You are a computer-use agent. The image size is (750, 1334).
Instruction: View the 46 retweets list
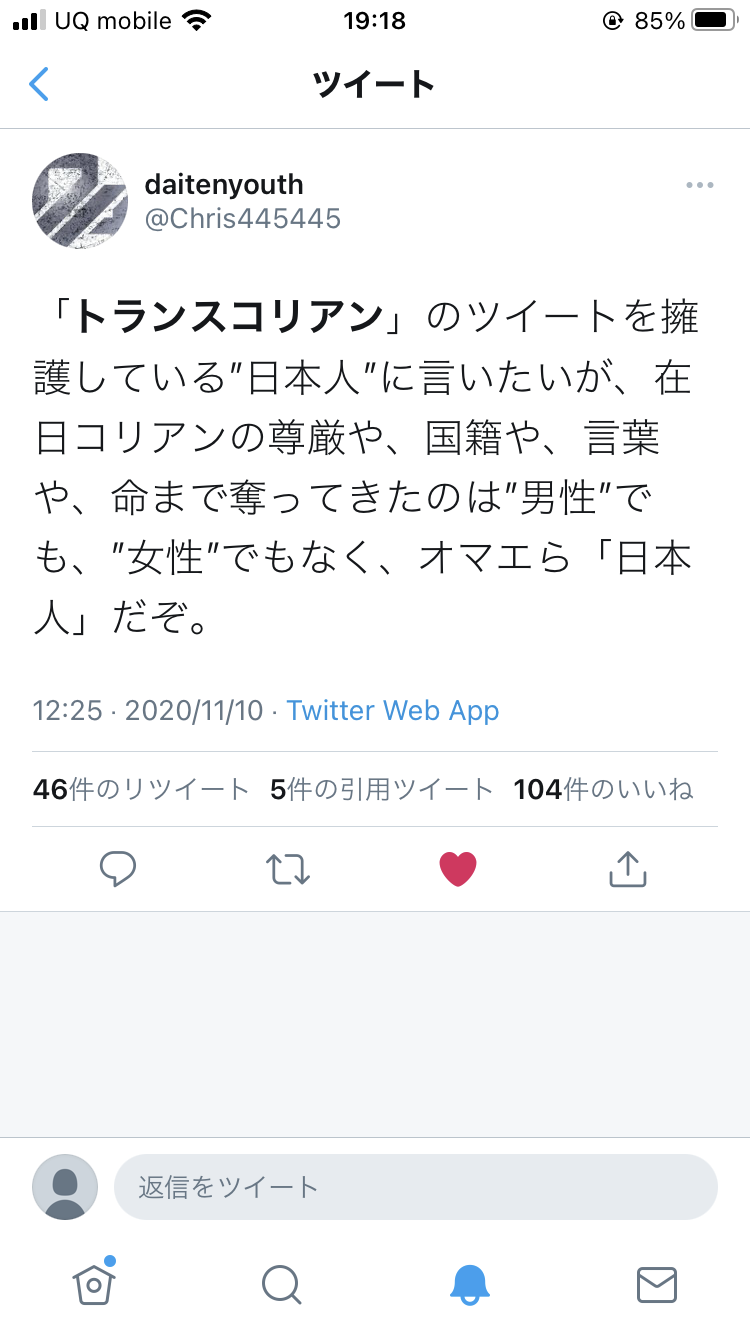[141, 789]
